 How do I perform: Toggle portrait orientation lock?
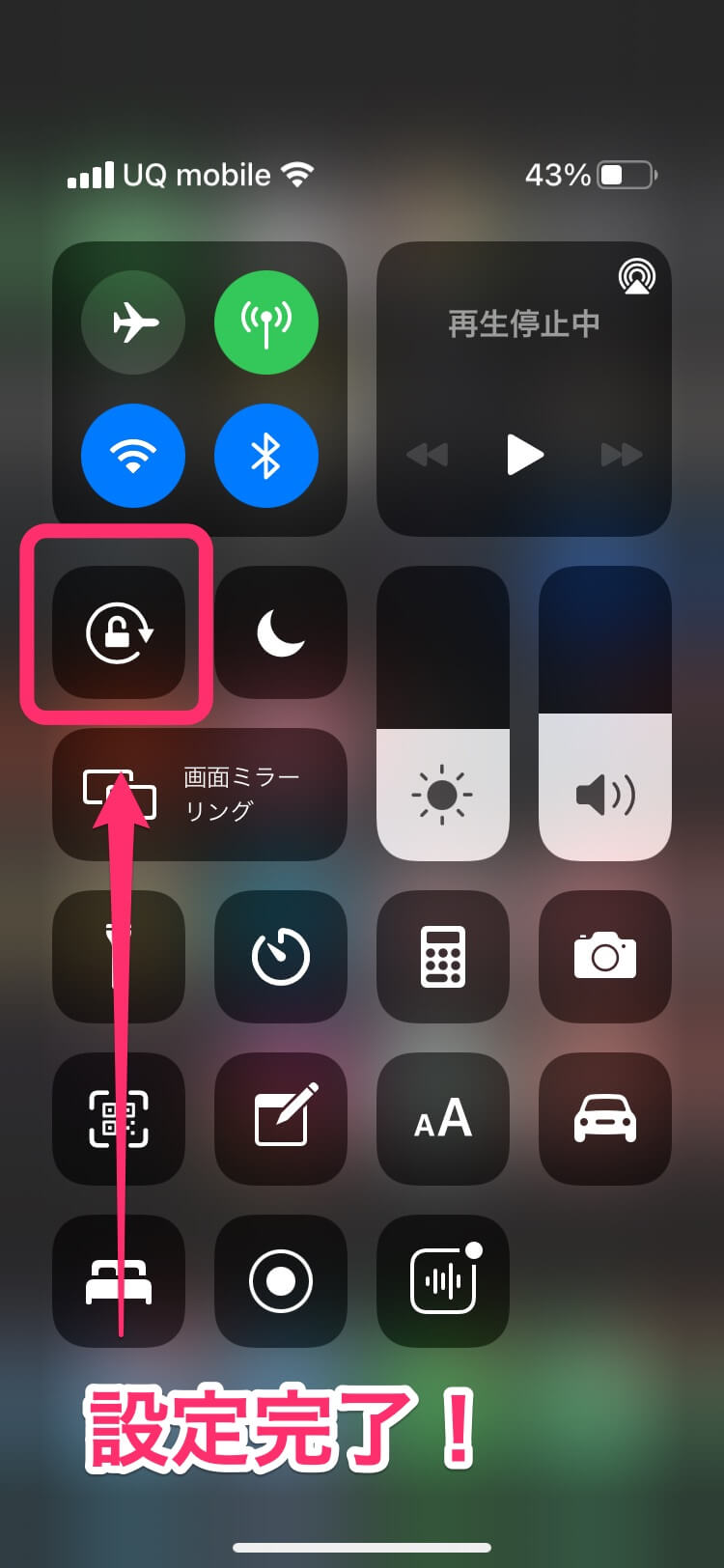(x=119, y=632)
